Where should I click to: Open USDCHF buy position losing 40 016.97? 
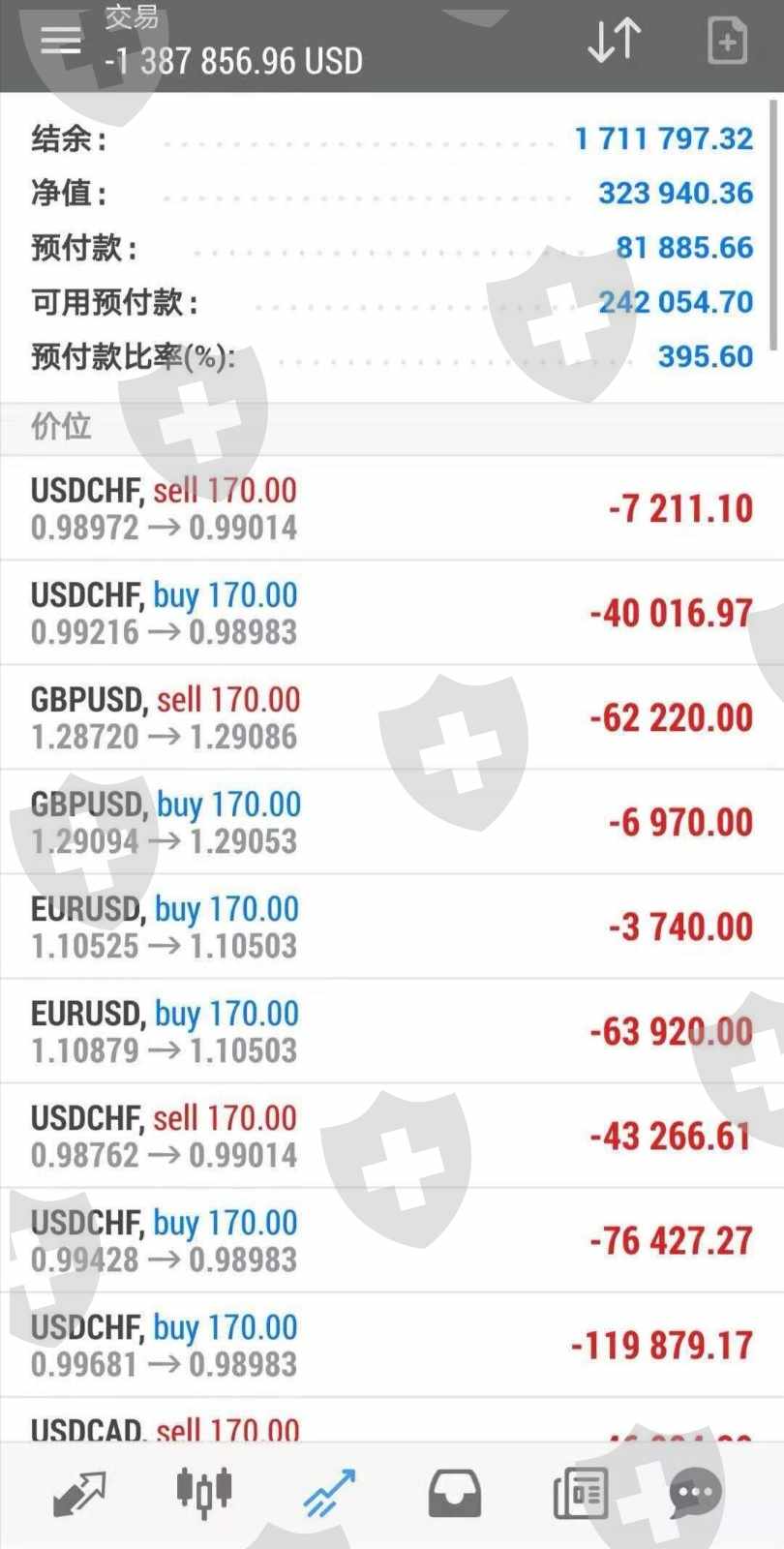pos(392,613)
